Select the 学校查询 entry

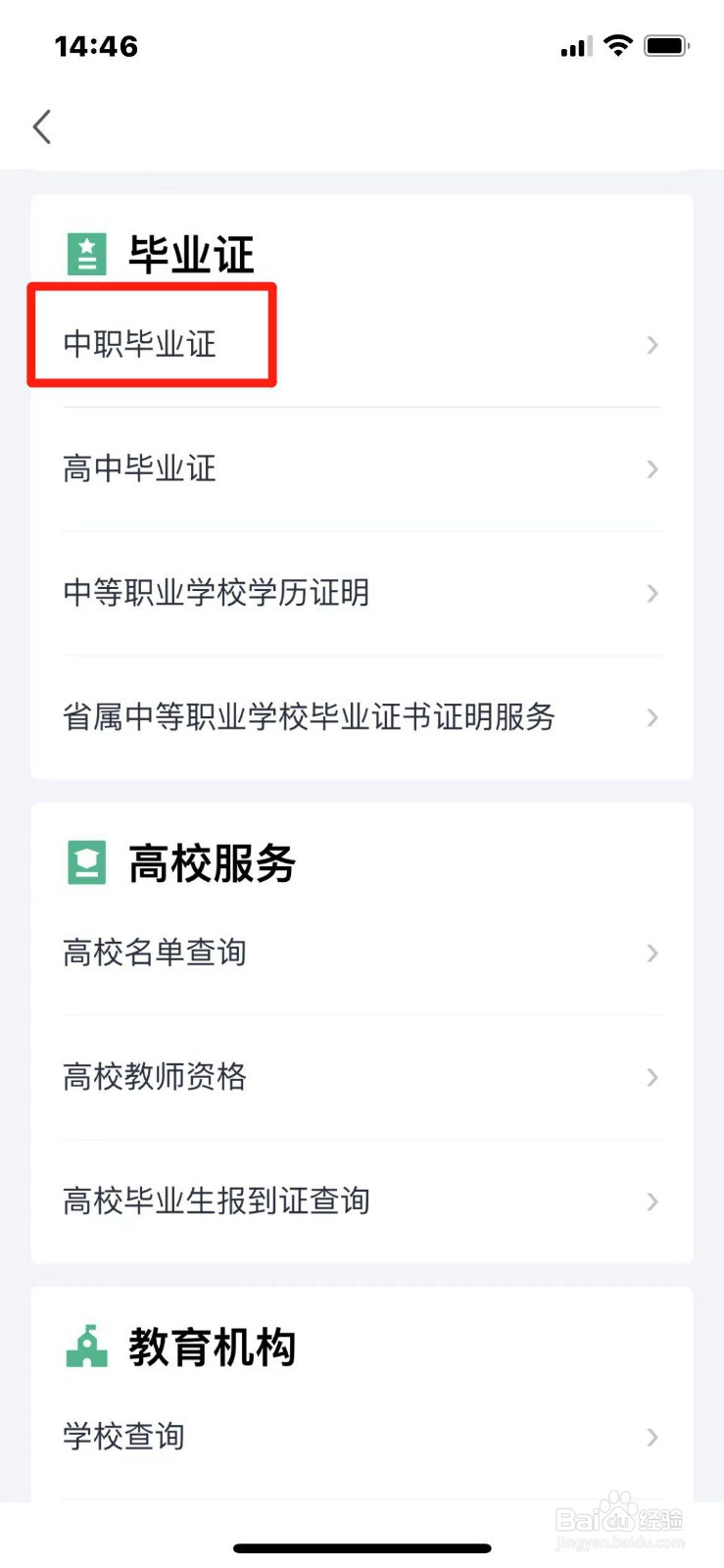pyautogui.click(x=123, y=1437)
